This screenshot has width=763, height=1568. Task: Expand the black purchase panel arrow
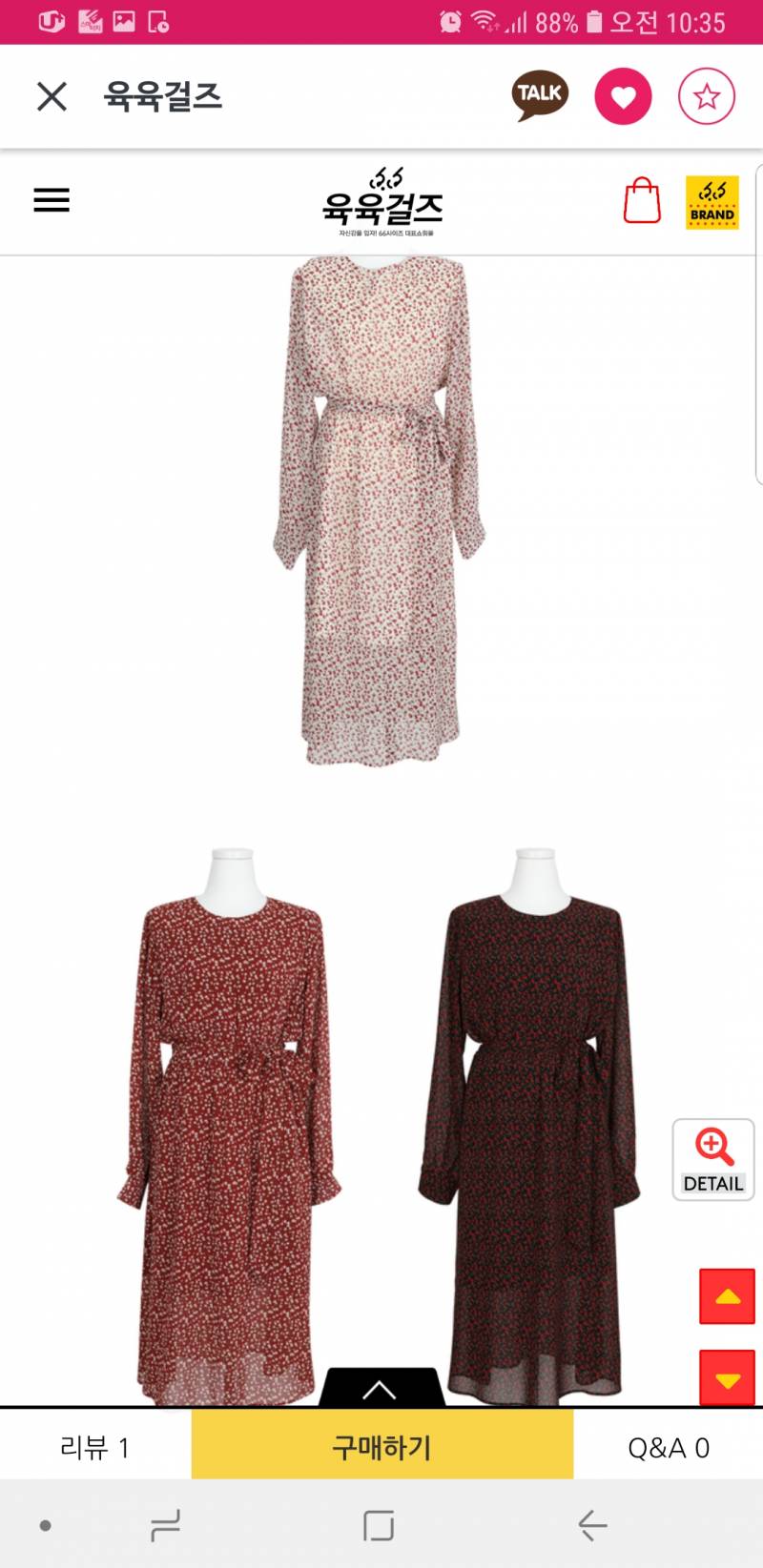click(x=381, y=1389)
